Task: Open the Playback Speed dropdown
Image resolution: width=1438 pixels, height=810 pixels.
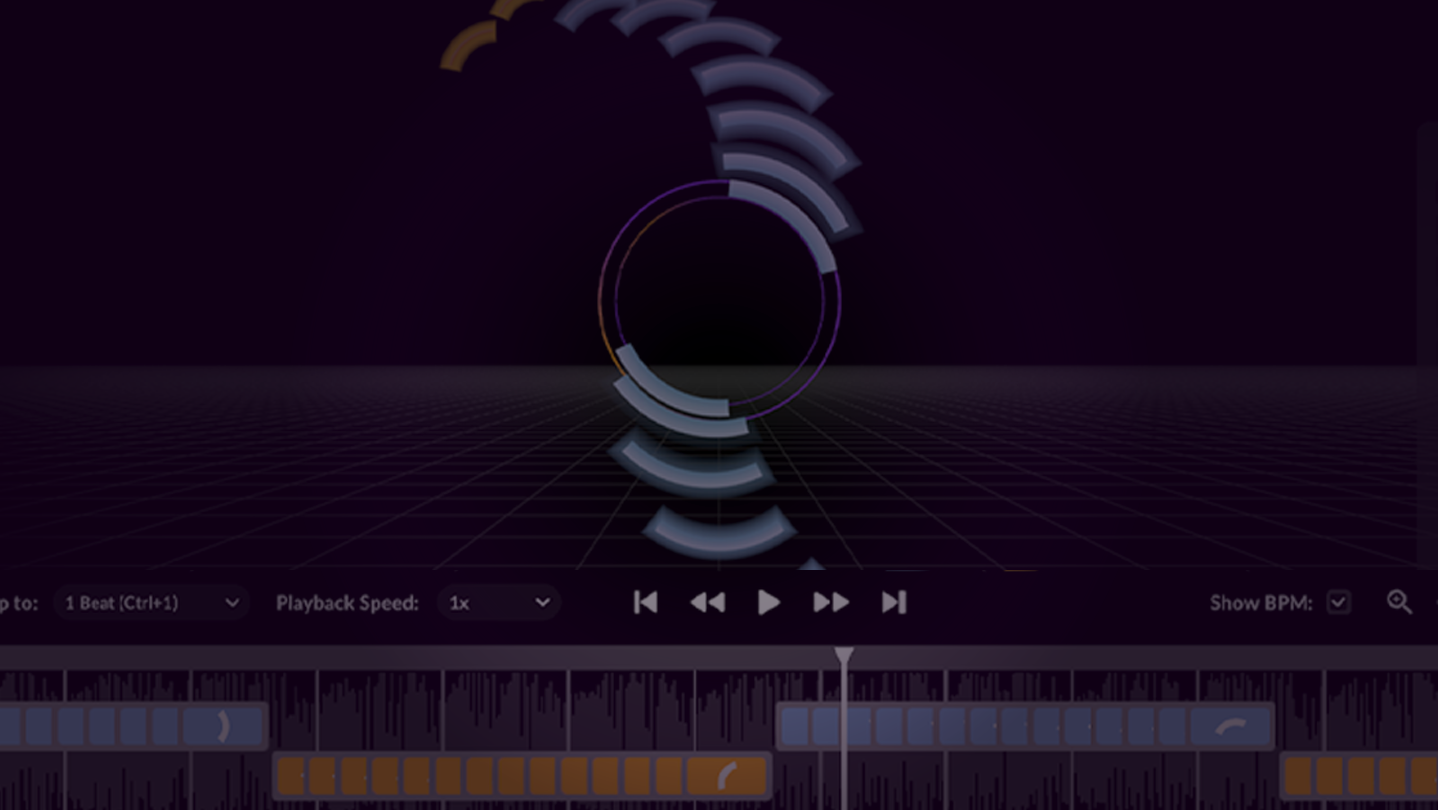Action: tap(499, 603)
